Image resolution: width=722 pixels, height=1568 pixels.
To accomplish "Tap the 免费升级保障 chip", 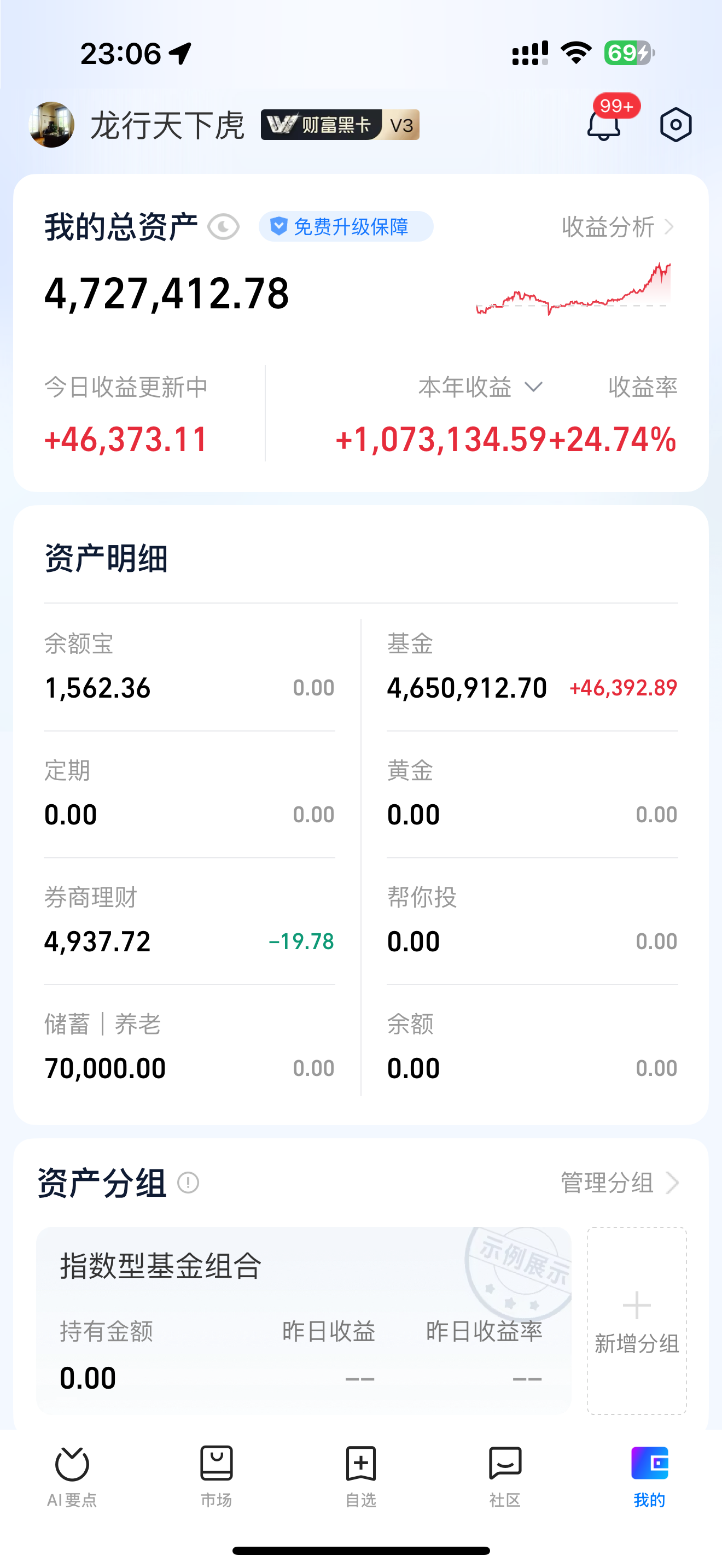I will pyautogui.click(x=346, y=227).
